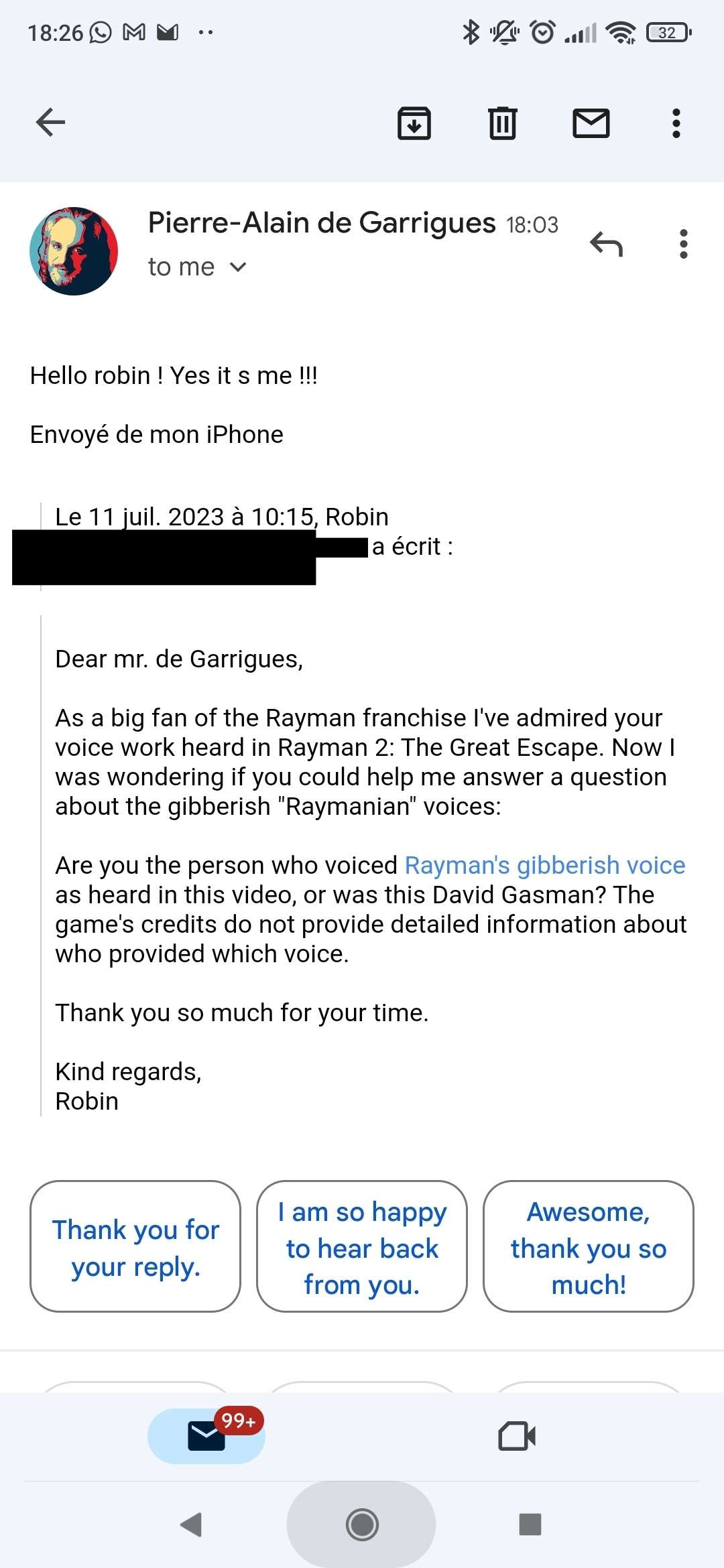Select "I am so happy to hear back" reply

click(362, 1246)
